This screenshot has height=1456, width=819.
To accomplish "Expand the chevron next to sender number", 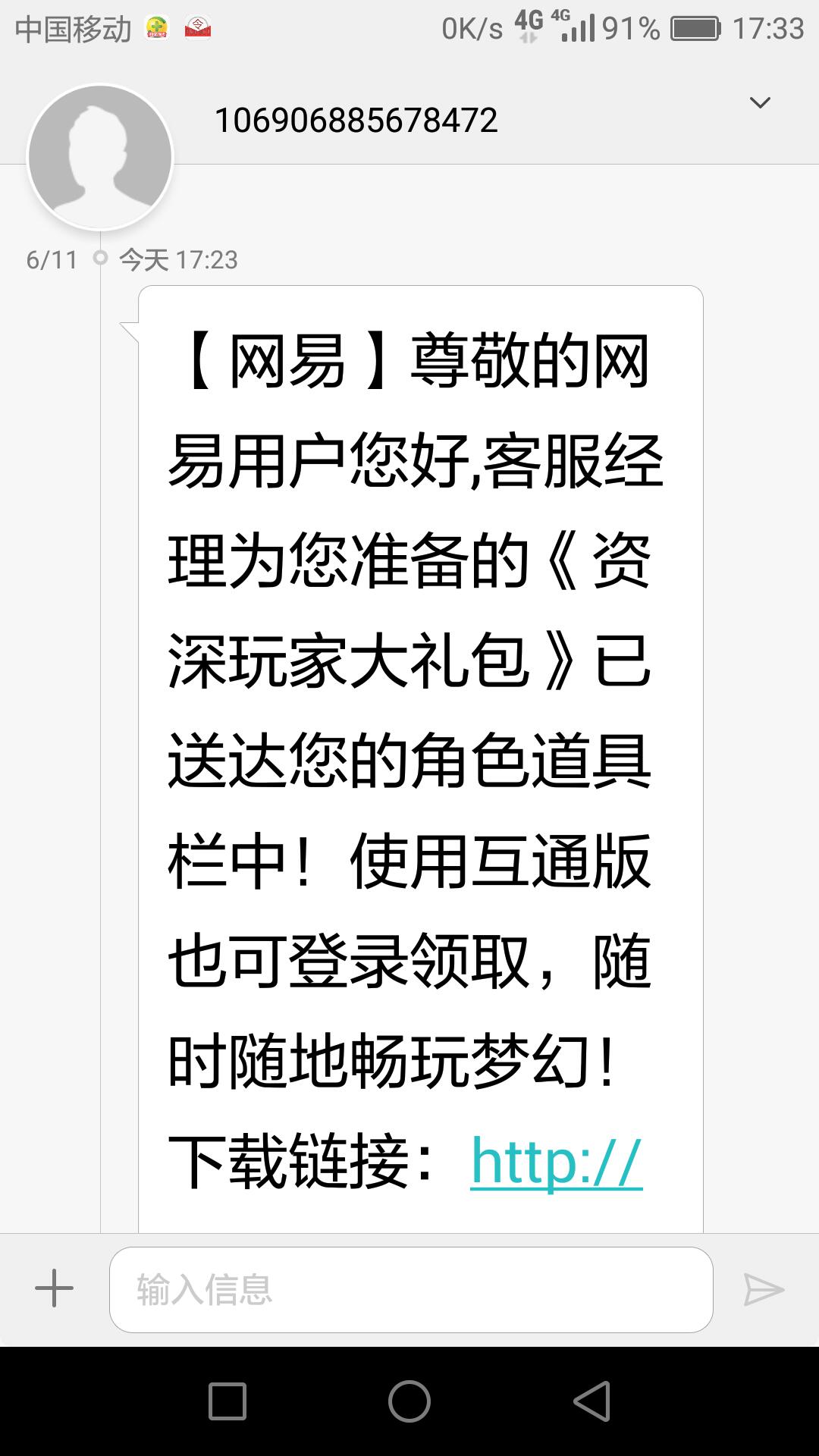I will click(759, 103).
